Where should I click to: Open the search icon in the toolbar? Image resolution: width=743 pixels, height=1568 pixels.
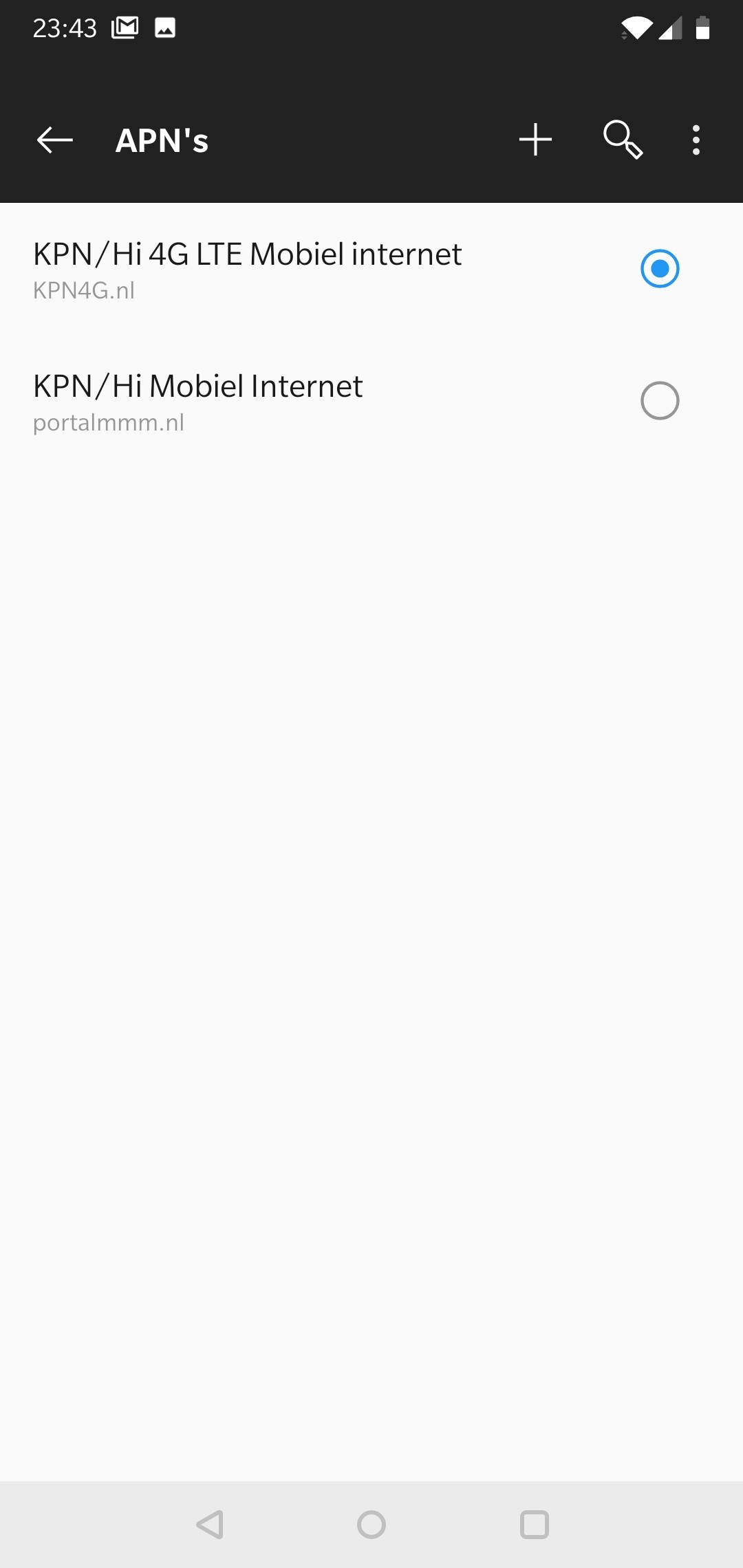[x=623, y=140]
